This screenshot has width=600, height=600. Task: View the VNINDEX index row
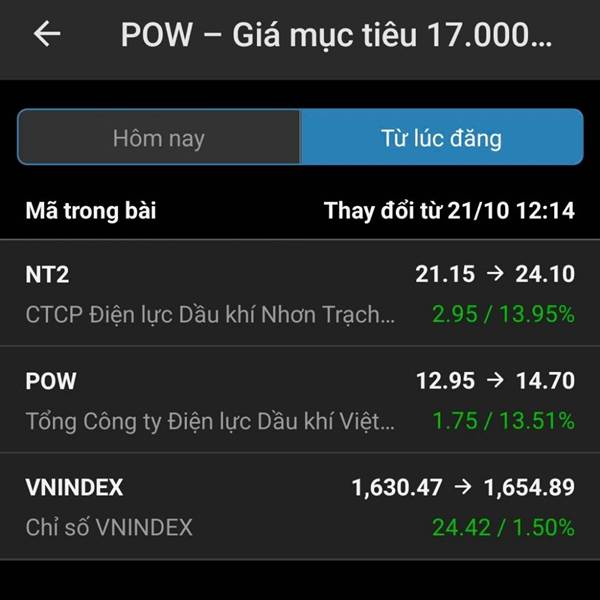300,506
